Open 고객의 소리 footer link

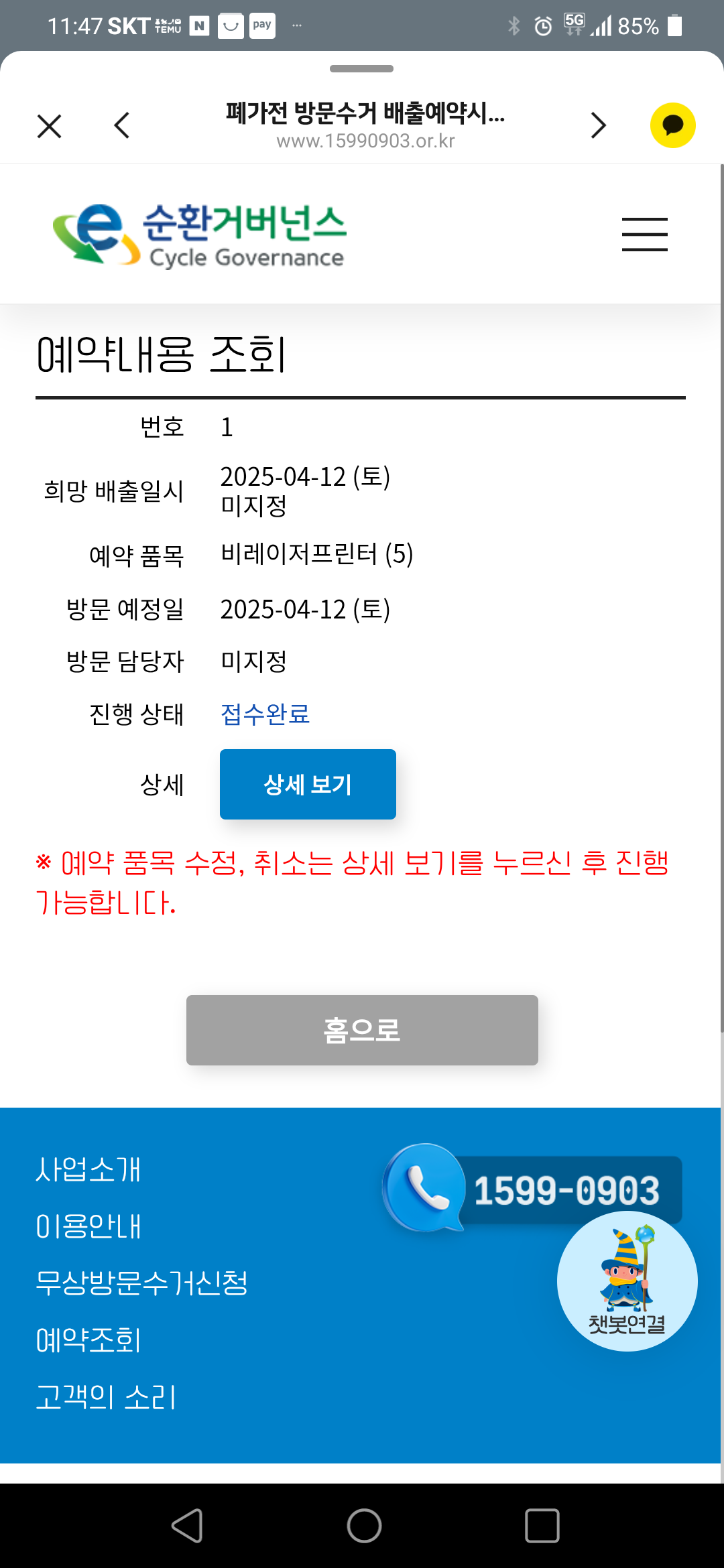(106, 1397)
